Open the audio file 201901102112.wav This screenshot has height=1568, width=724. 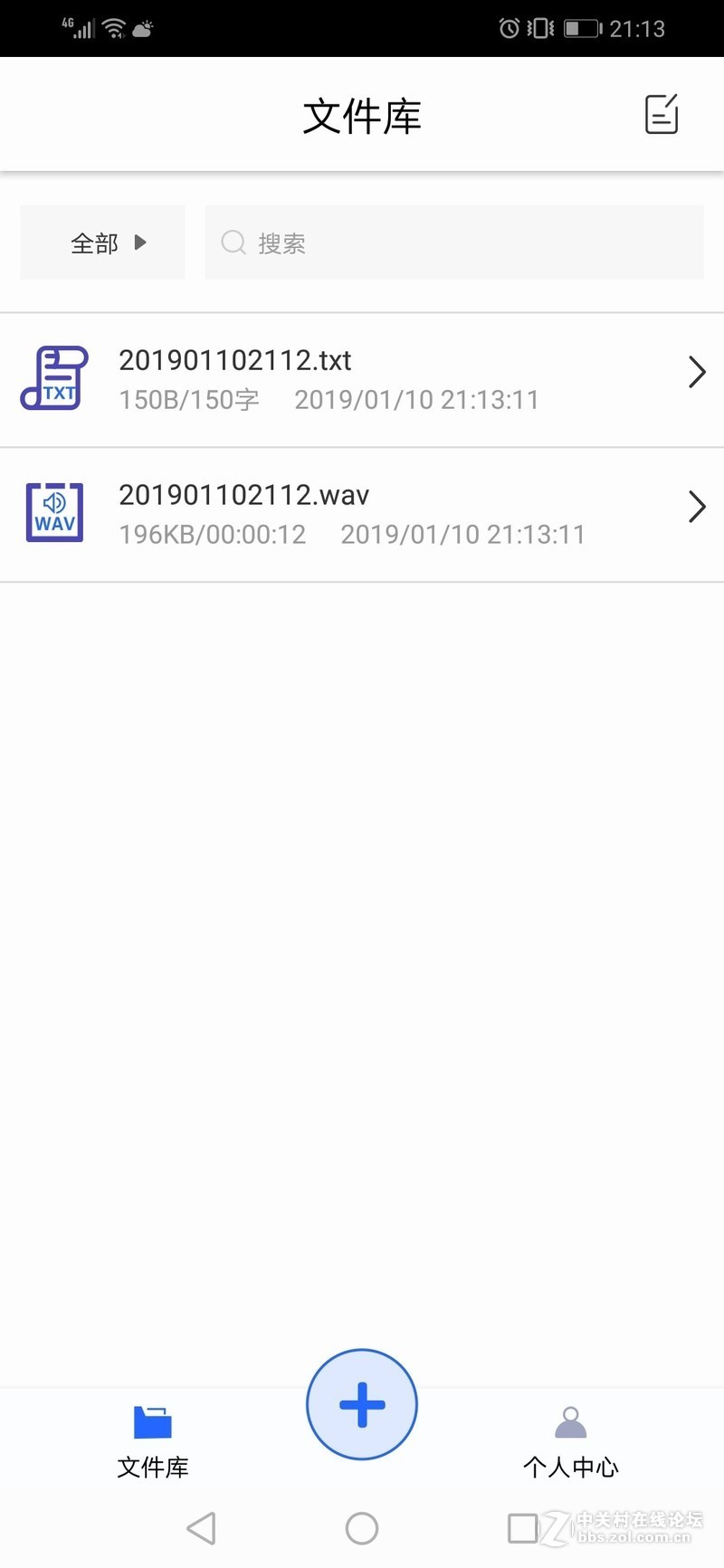[x=243, y=495]
